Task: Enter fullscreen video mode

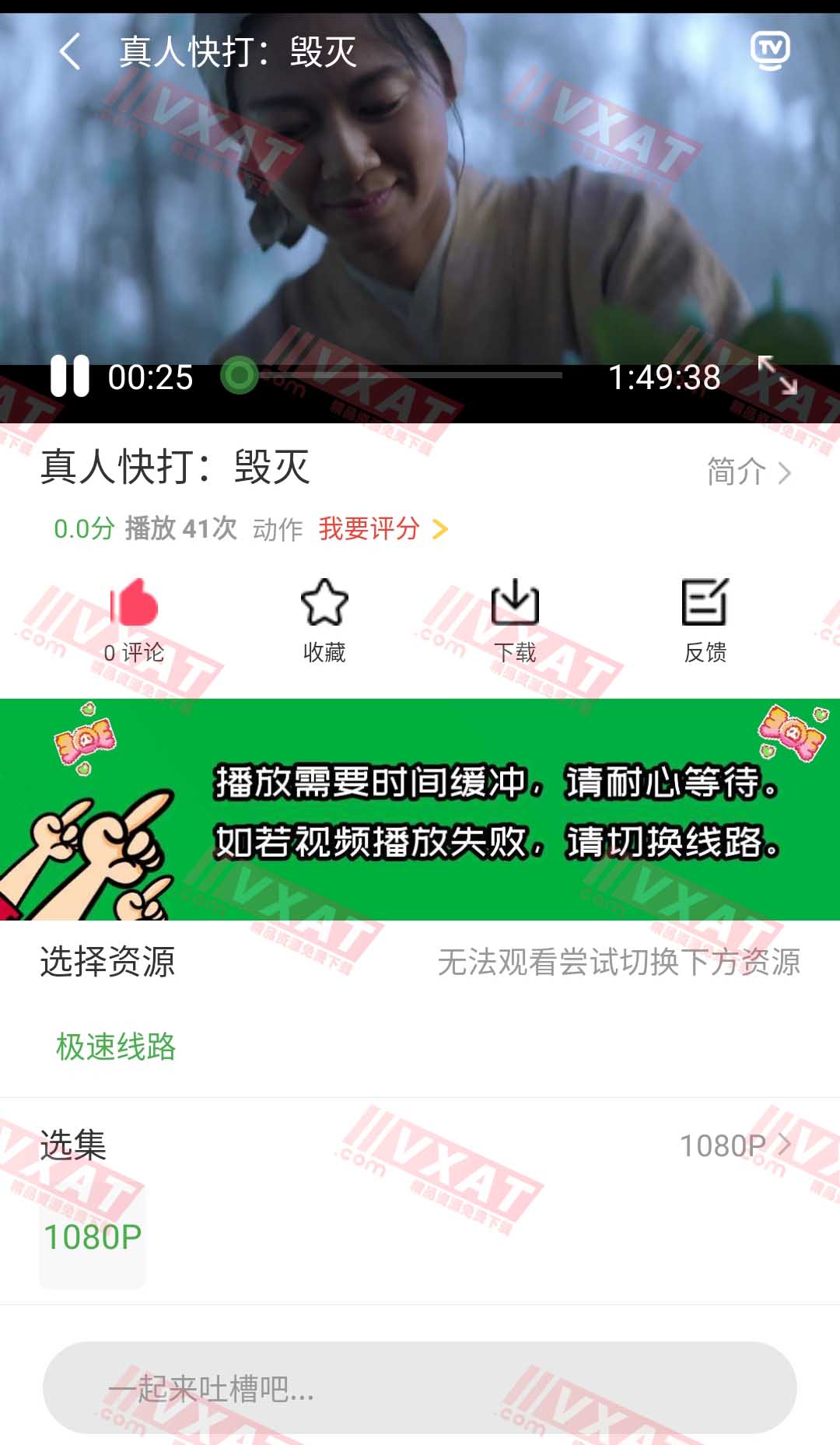Action: [778, 375]
